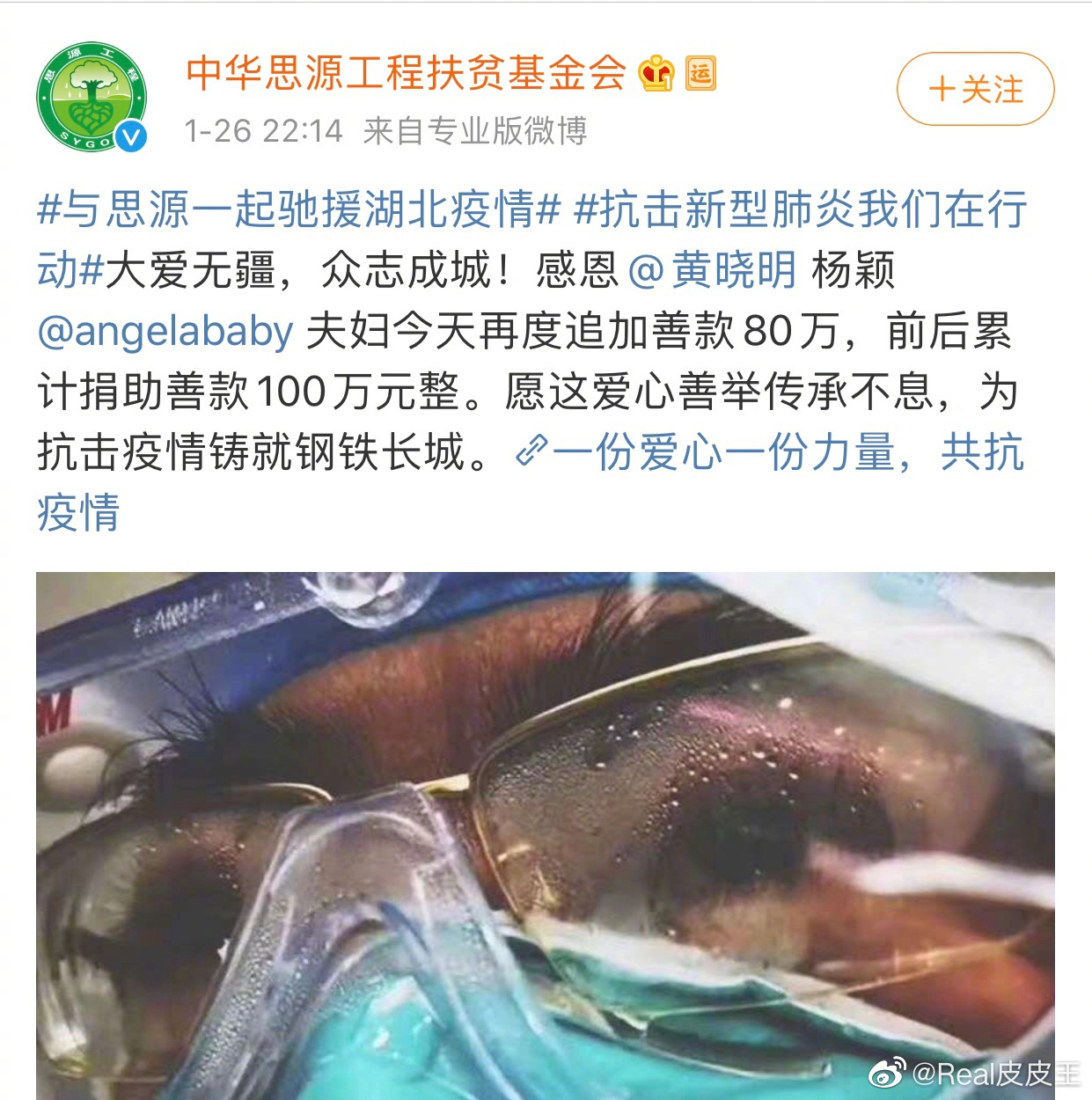The width and height of the screenshot is (1092, 1100).
Task: Open the foundation's profile avatar
Action: click(x=91, y=96)
